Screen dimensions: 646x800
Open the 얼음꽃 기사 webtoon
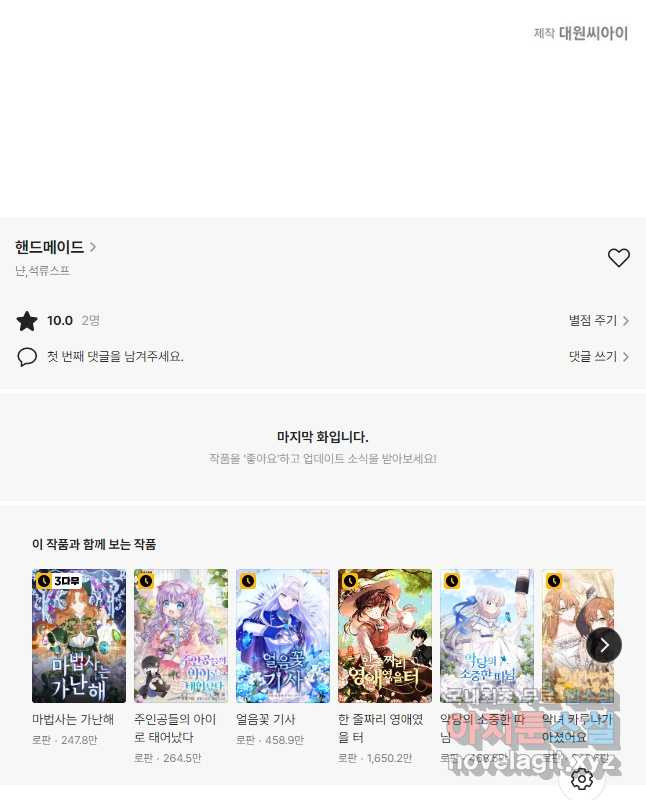coord(283,636)
